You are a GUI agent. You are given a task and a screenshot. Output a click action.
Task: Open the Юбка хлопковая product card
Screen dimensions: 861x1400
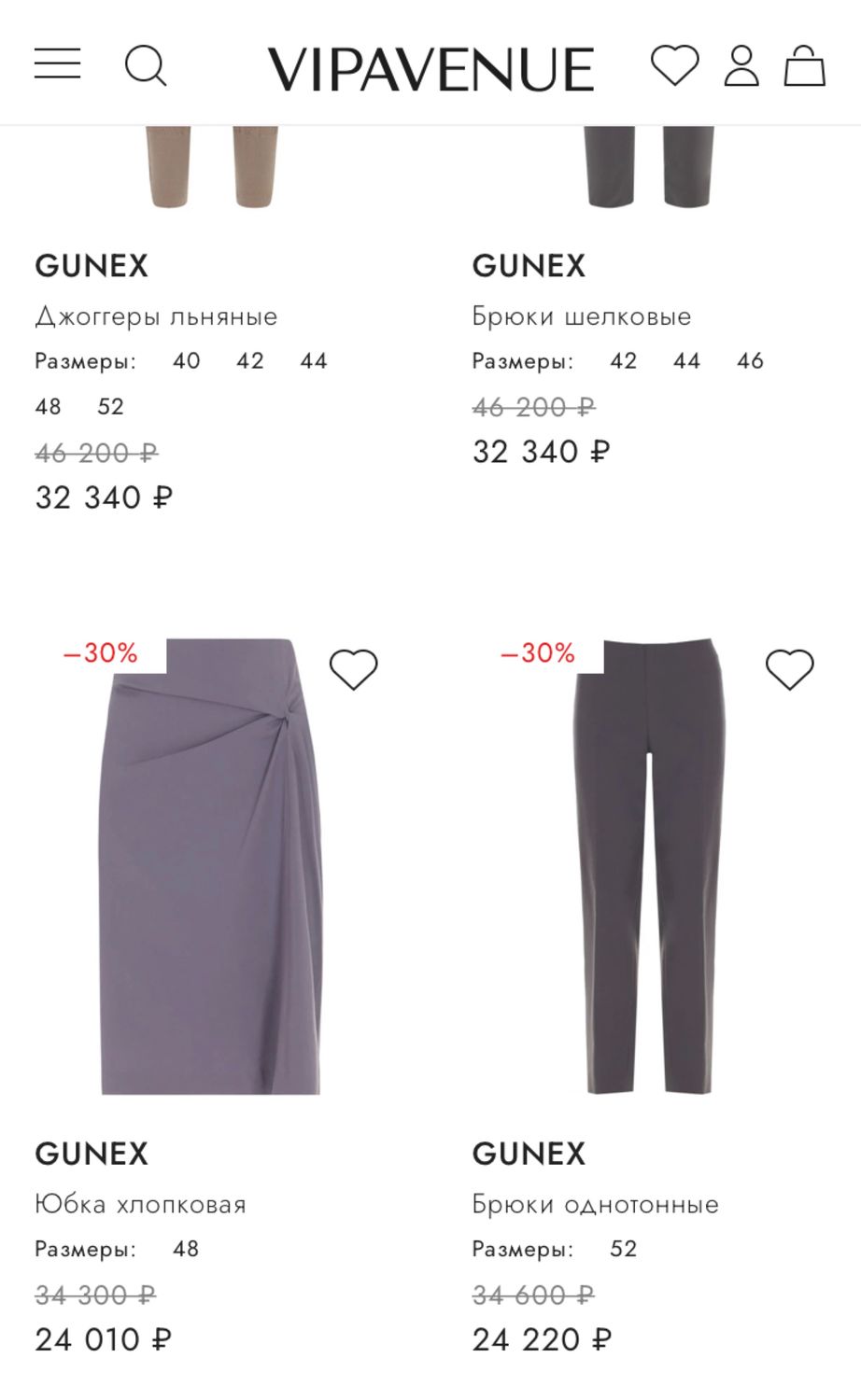[211, 866]
